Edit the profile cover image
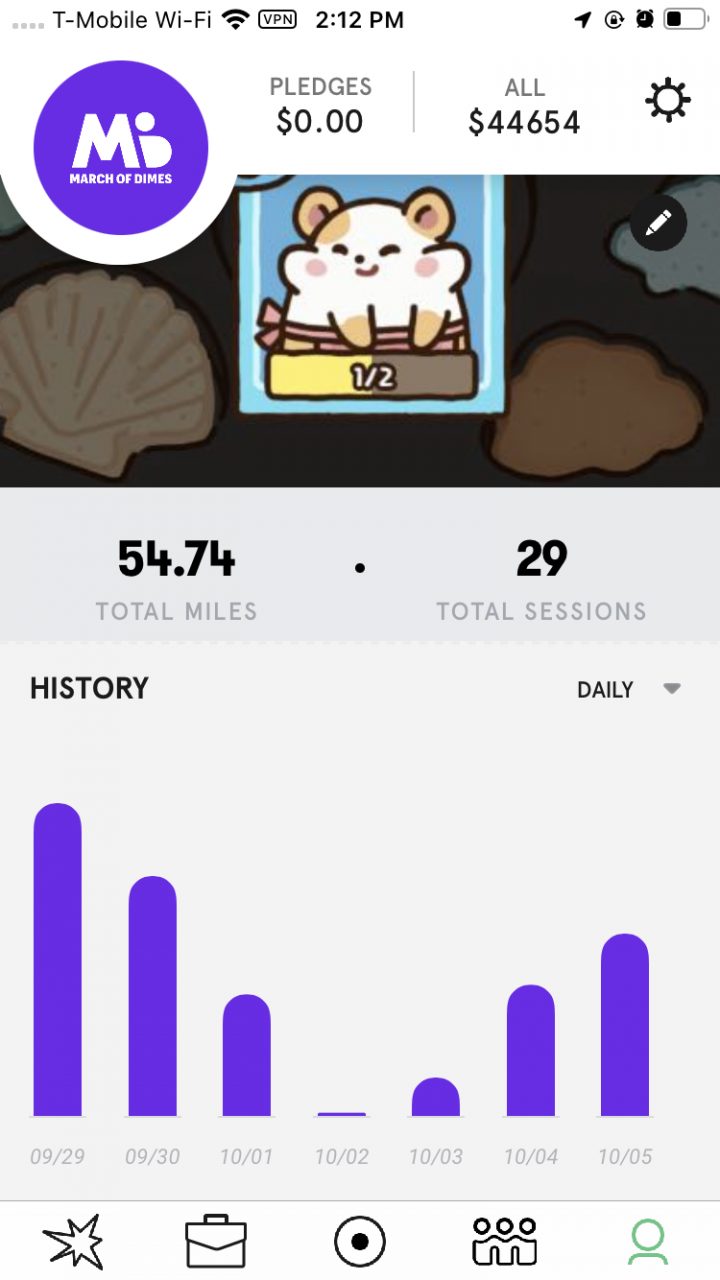720x1280 pixels. click(658, 223)
